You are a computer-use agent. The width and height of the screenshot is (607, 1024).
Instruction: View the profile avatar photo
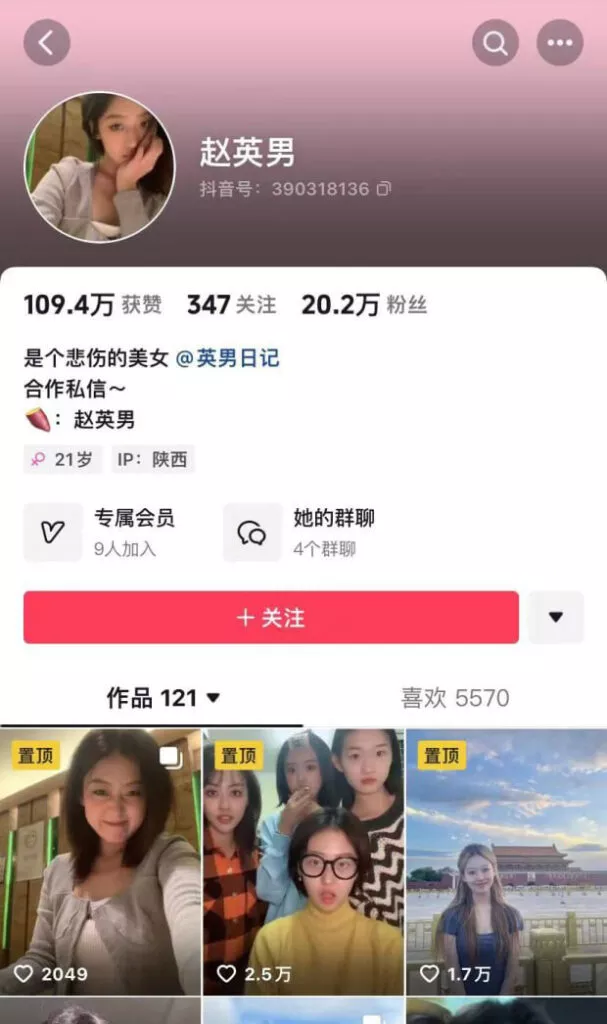(100, 167)
